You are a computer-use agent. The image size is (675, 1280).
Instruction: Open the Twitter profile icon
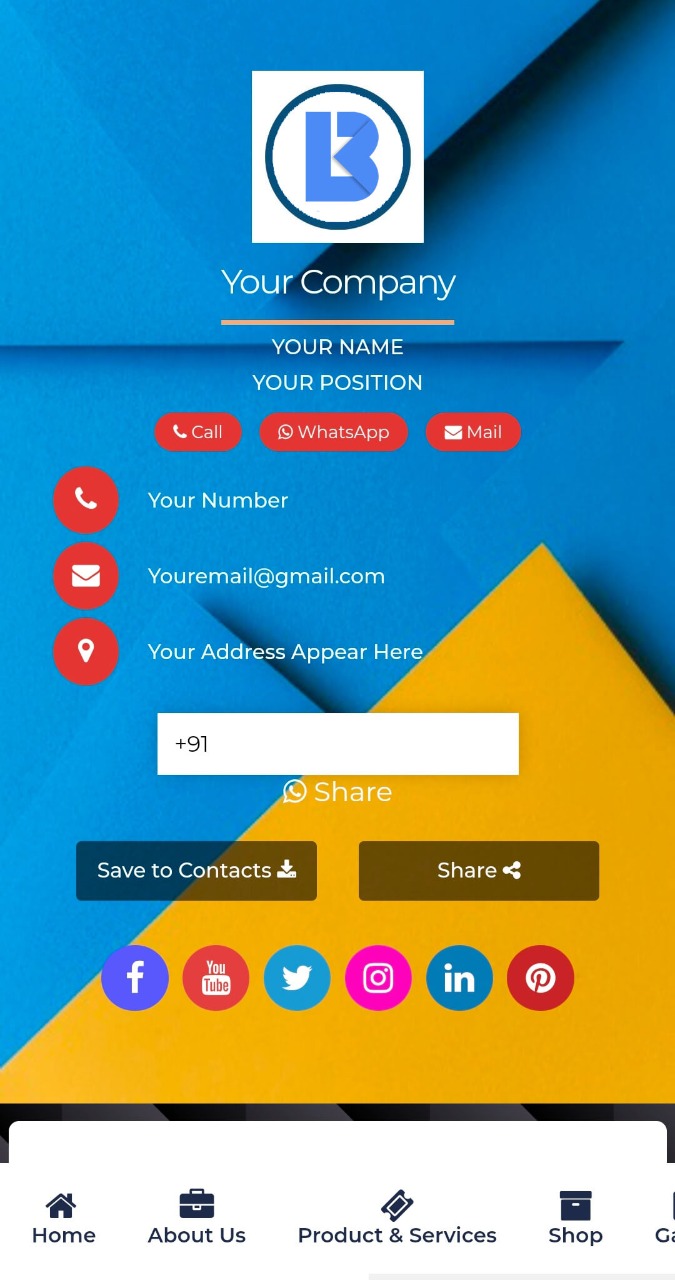(297, 978)
